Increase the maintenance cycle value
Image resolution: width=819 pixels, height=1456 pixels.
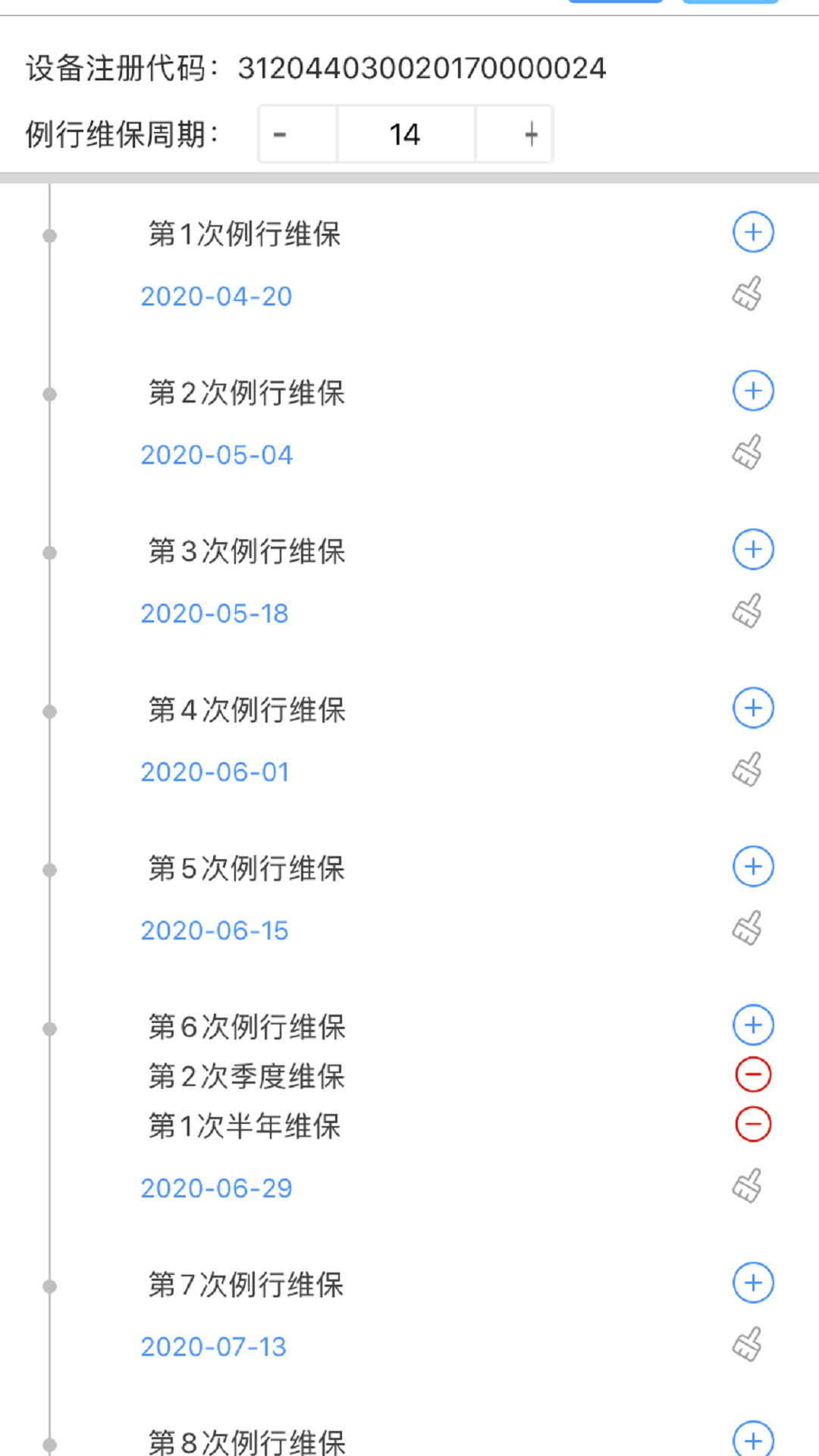(530, 134)
